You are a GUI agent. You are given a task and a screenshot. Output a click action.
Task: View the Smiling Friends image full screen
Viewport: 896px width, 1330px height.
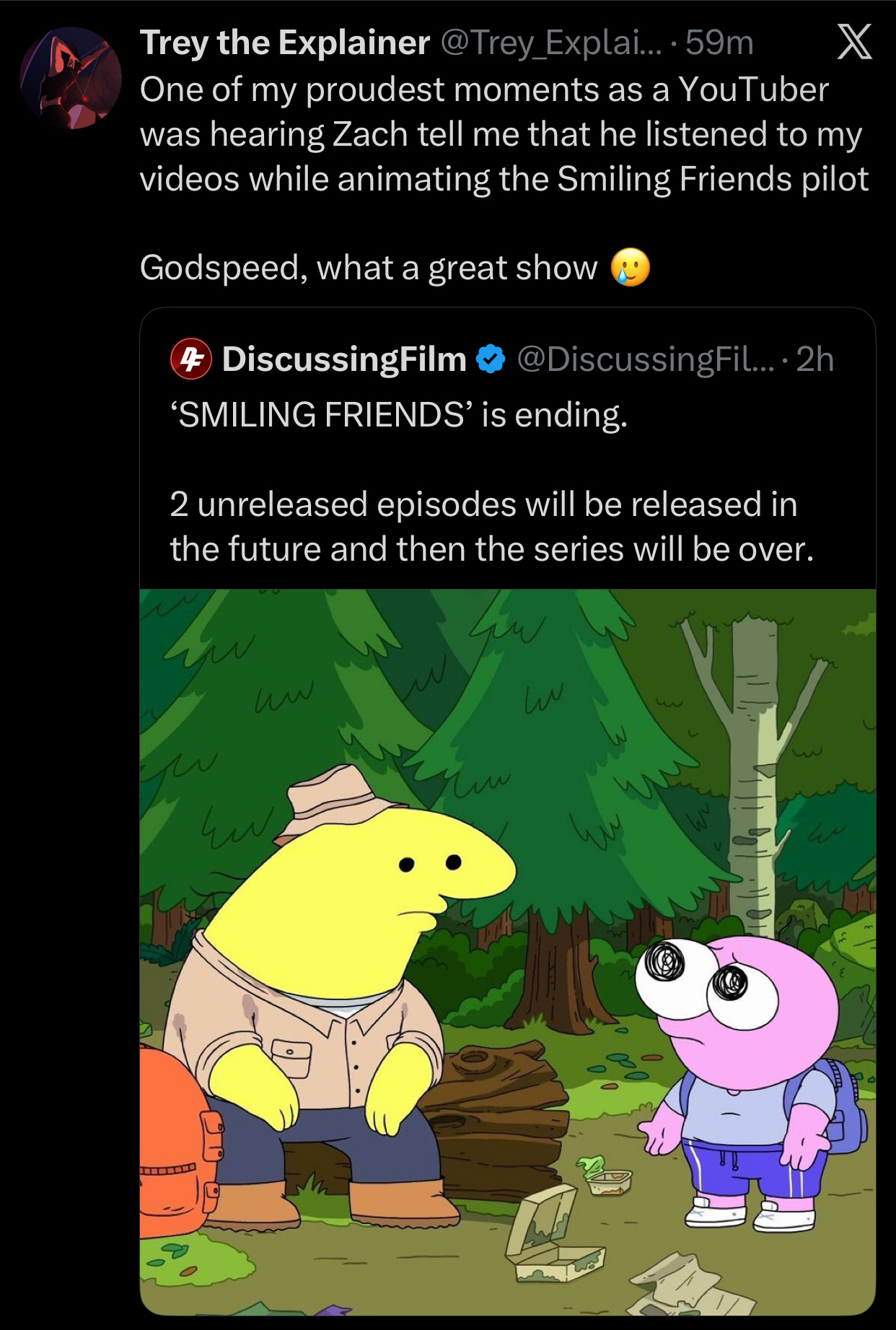(x=507, y=951)
